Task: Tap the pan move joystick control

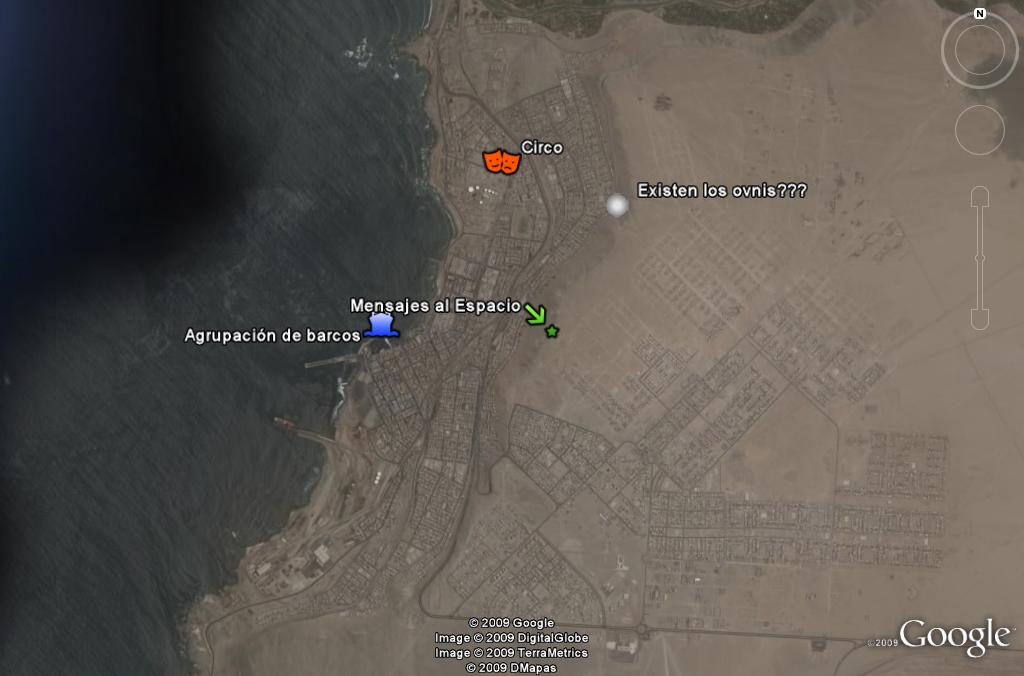Action: 979,129
